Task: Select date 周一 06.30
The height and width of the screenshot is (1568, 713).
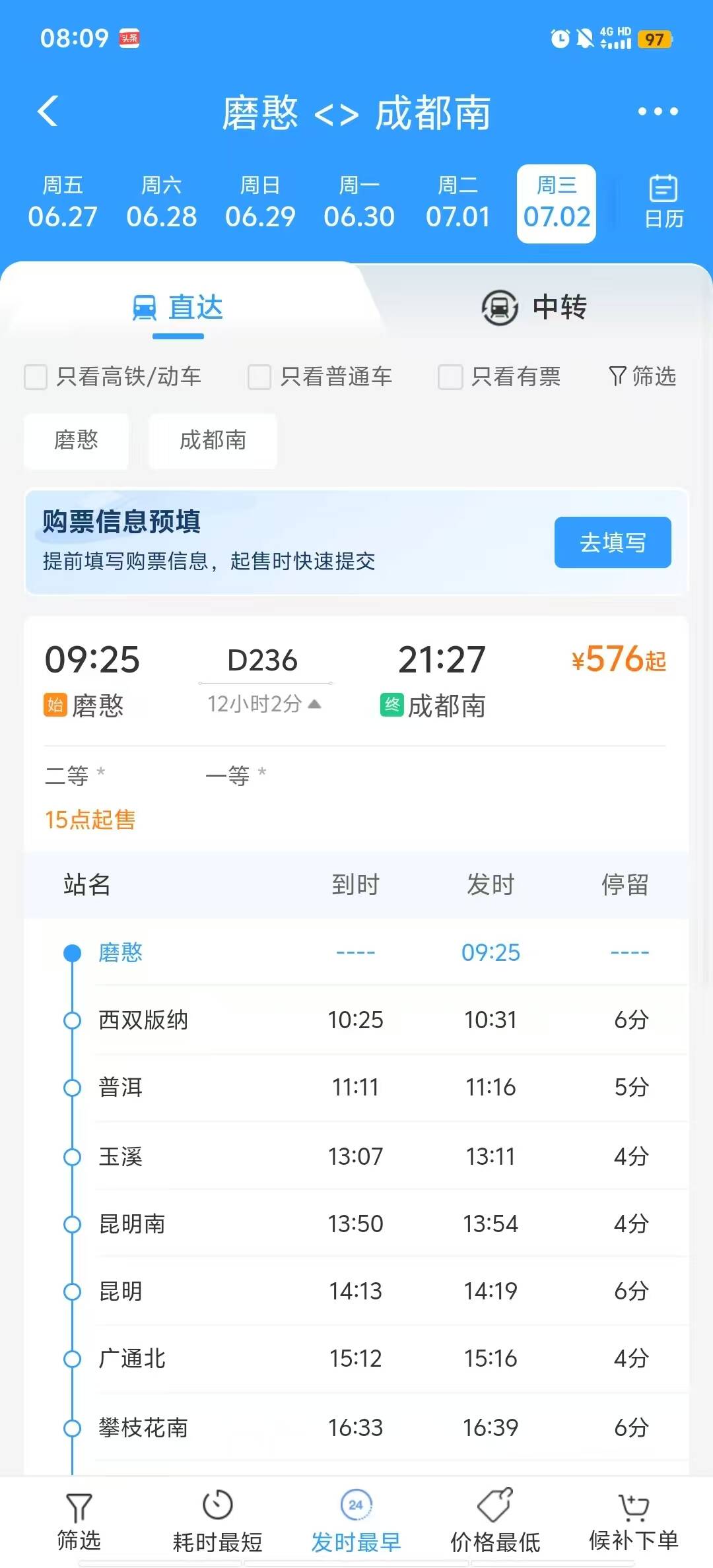Action: tap(358, 203)
